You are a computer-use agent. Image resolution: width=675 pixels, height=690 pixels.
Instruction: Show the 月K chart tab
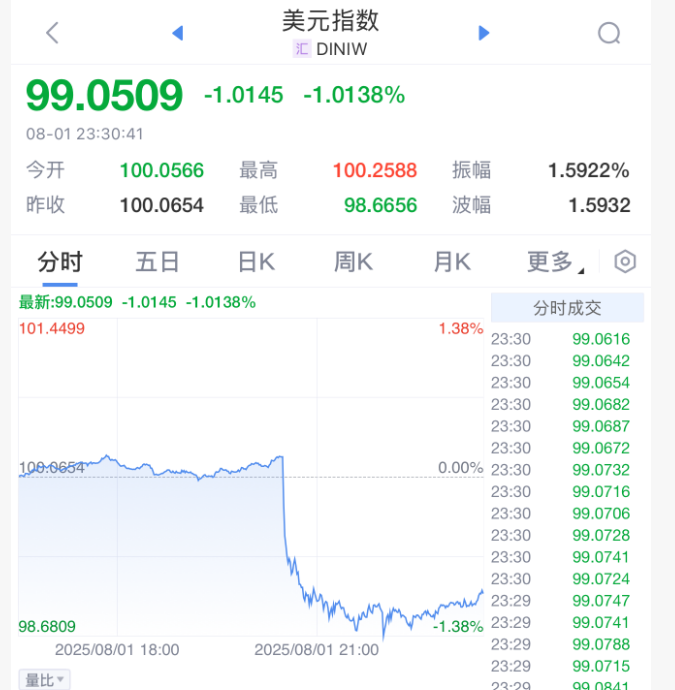(x=451, y=262)
